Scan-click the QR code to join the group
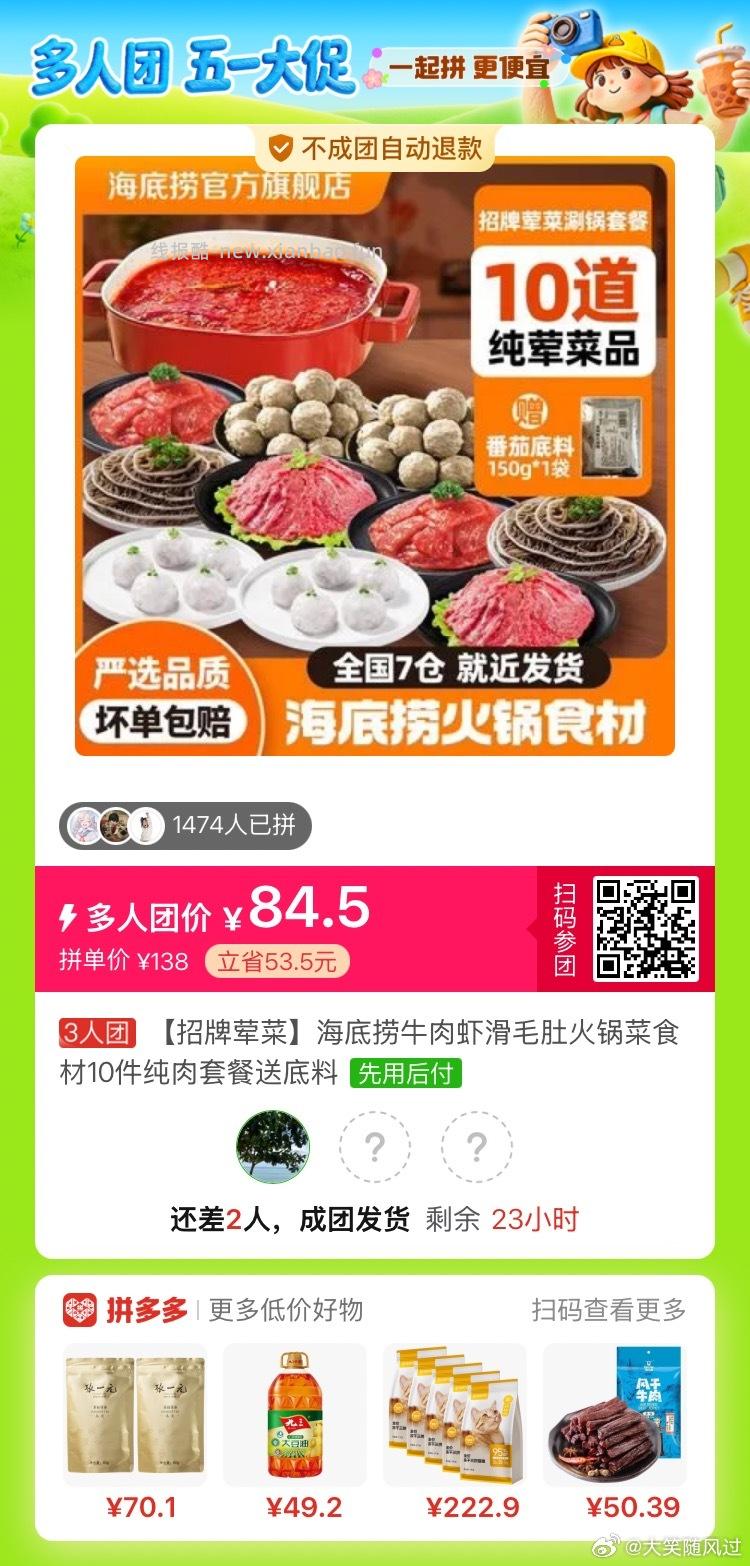This screenshot has width=750, height=1566. coord(645,928)
